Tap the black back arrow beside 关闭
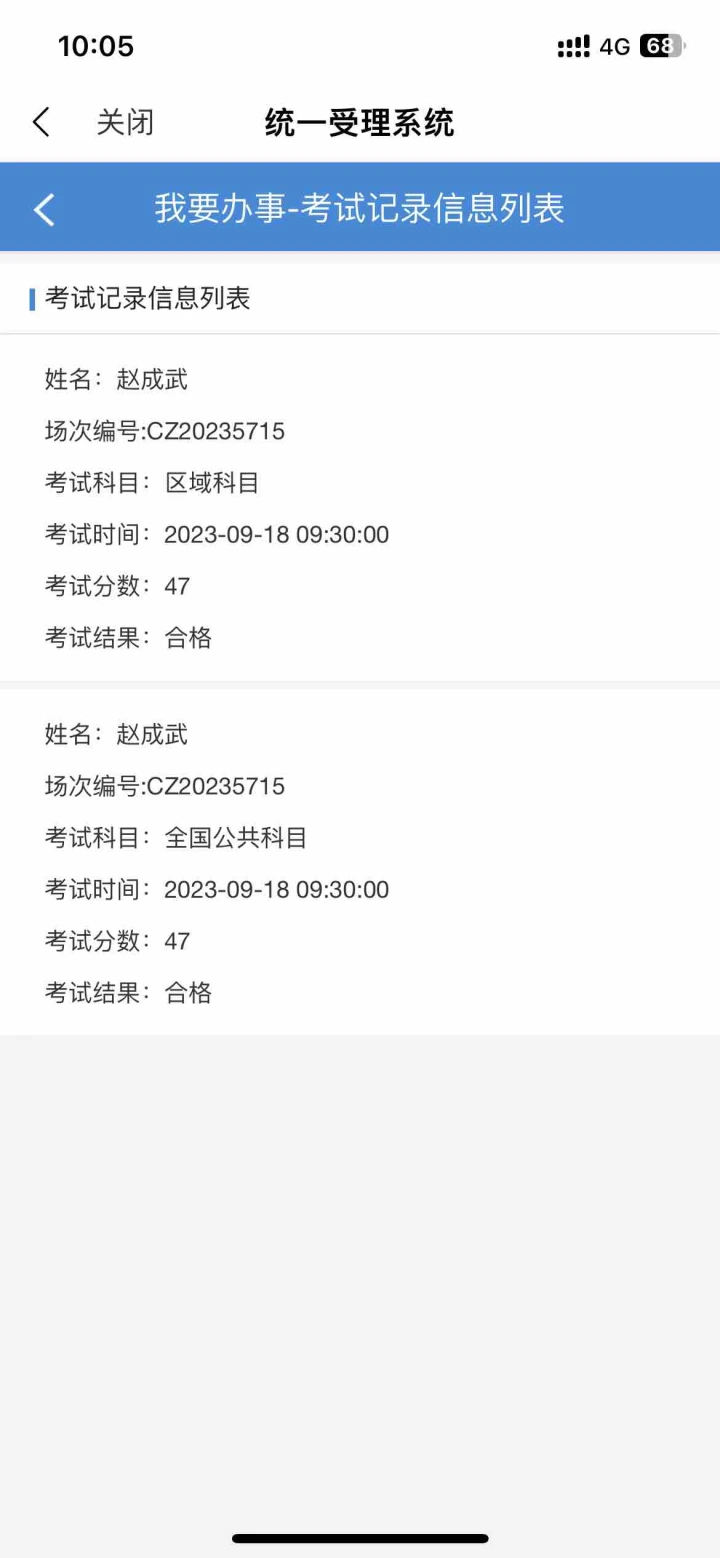 [41, 123]
